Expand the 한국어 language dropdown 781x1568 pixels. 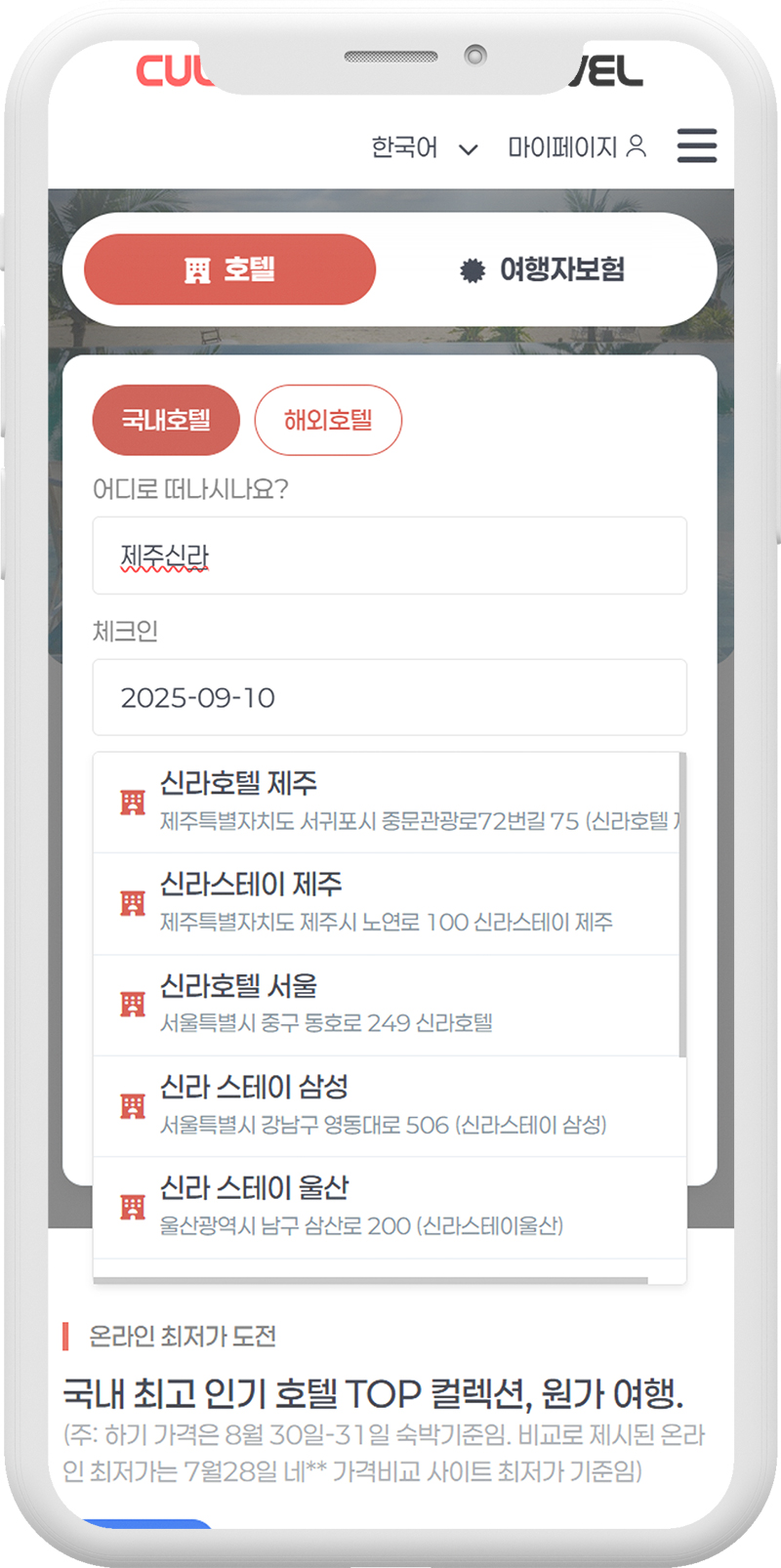point(425,147)
